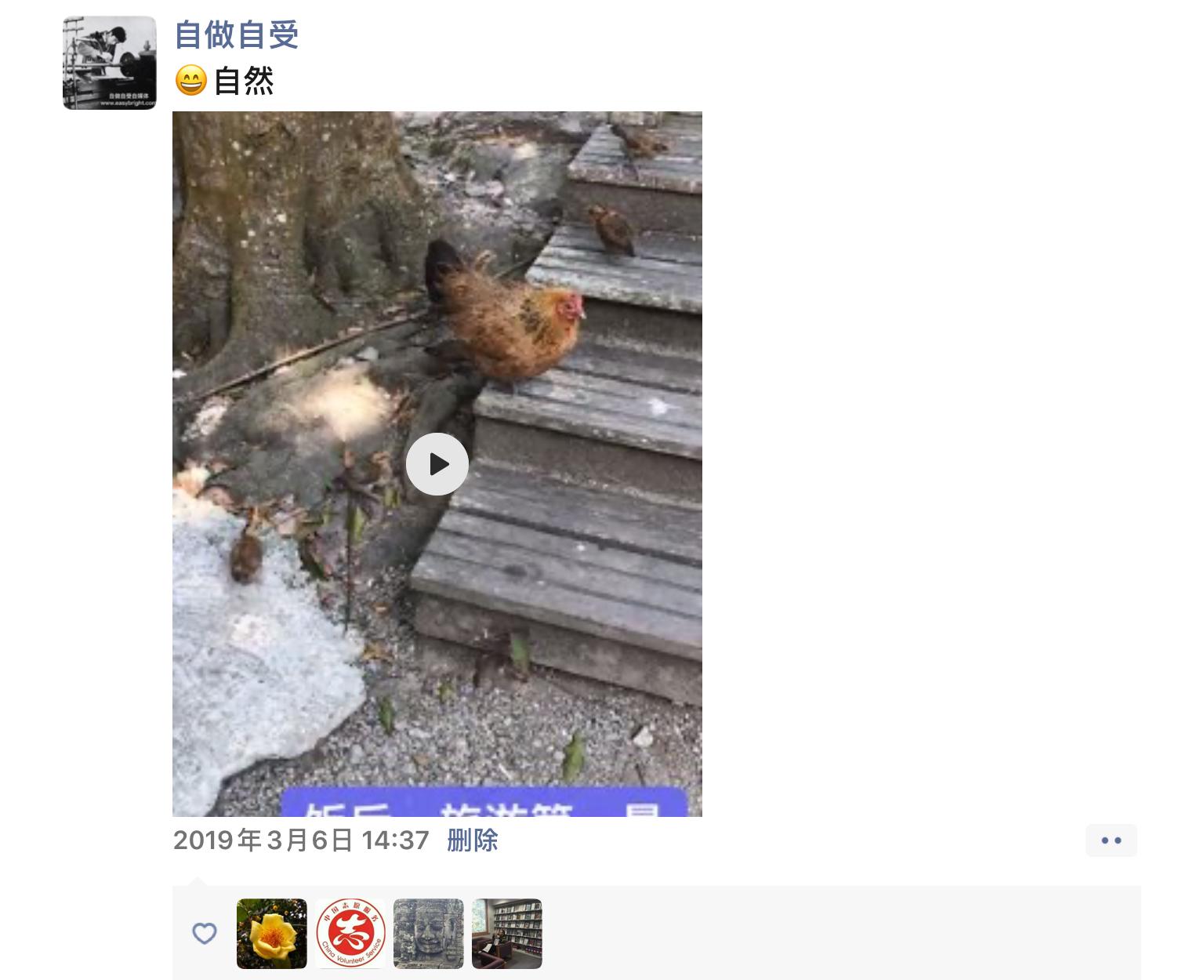Play the chicken video
Image resolution: width=1204 pixels, height=980 pixels.
[x=437, y=464]
